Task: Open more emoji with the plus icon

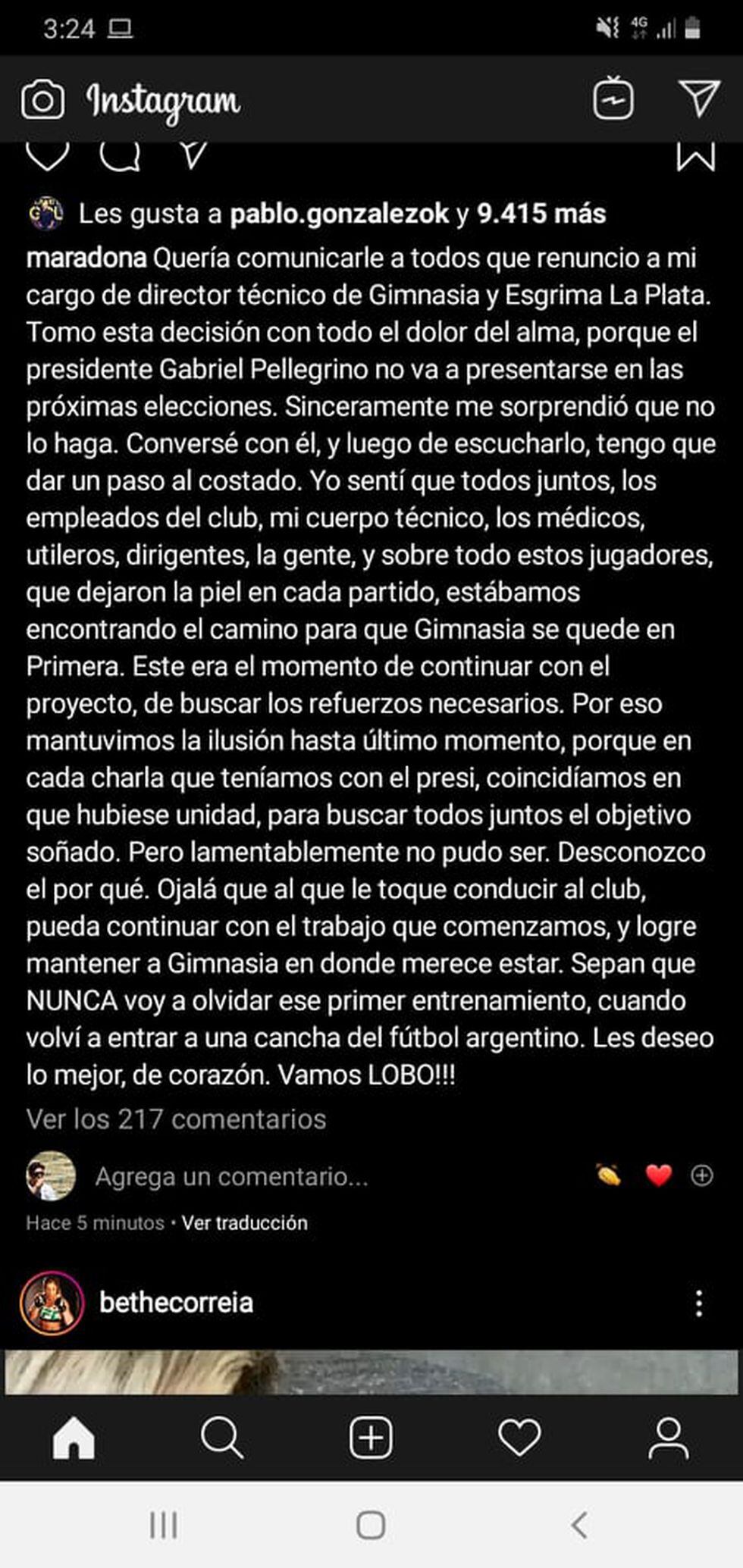Action: 702,1175
